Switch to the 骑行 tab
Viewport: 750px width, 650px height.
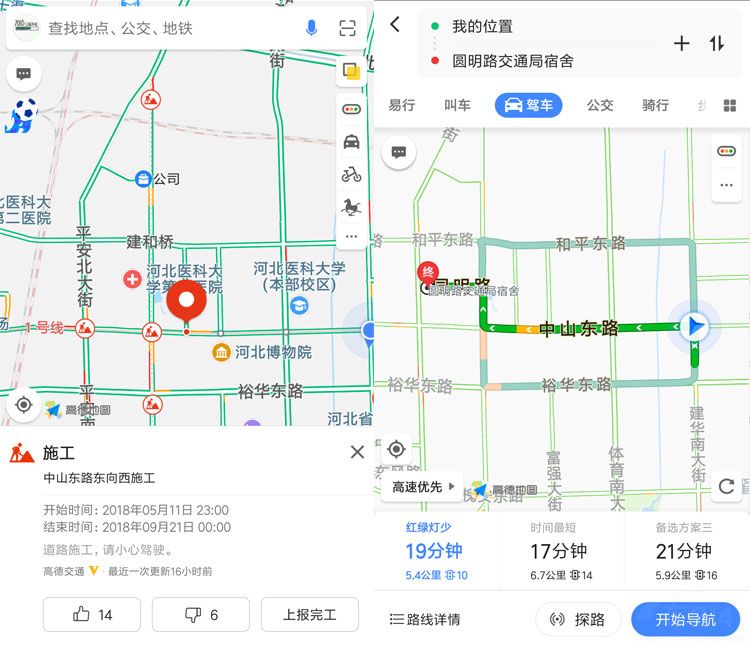coord(655,105)
